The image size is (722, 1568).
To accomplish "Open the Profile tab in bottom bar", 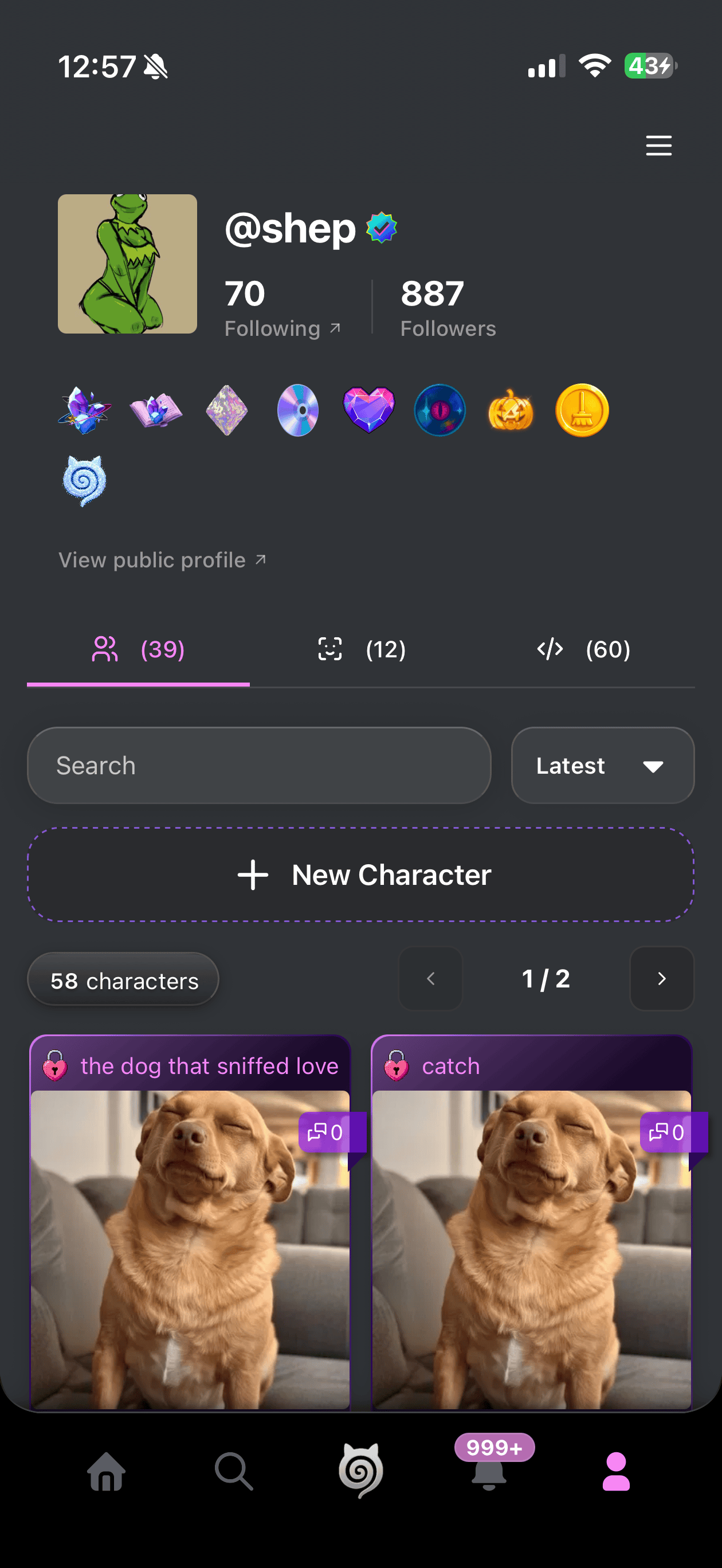I will [615, 1472].
